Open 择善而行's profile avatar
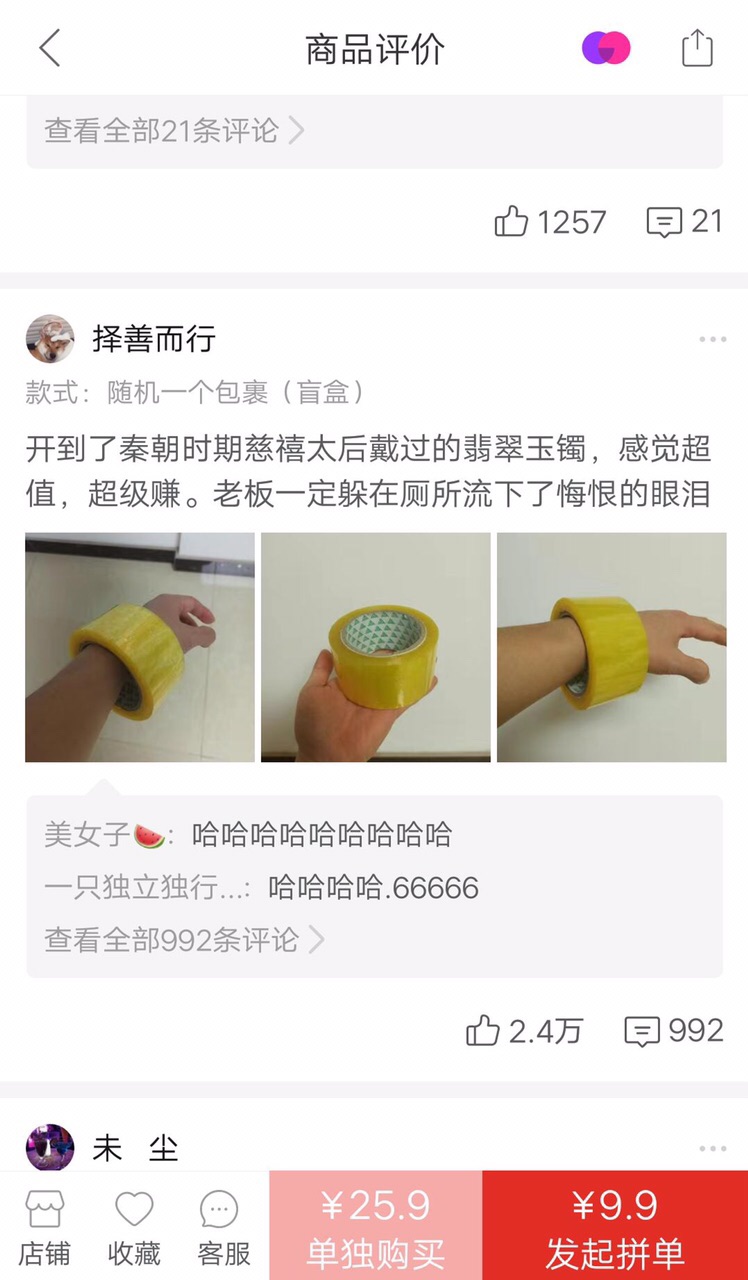The image size is (748, 1280). point(50,339)
